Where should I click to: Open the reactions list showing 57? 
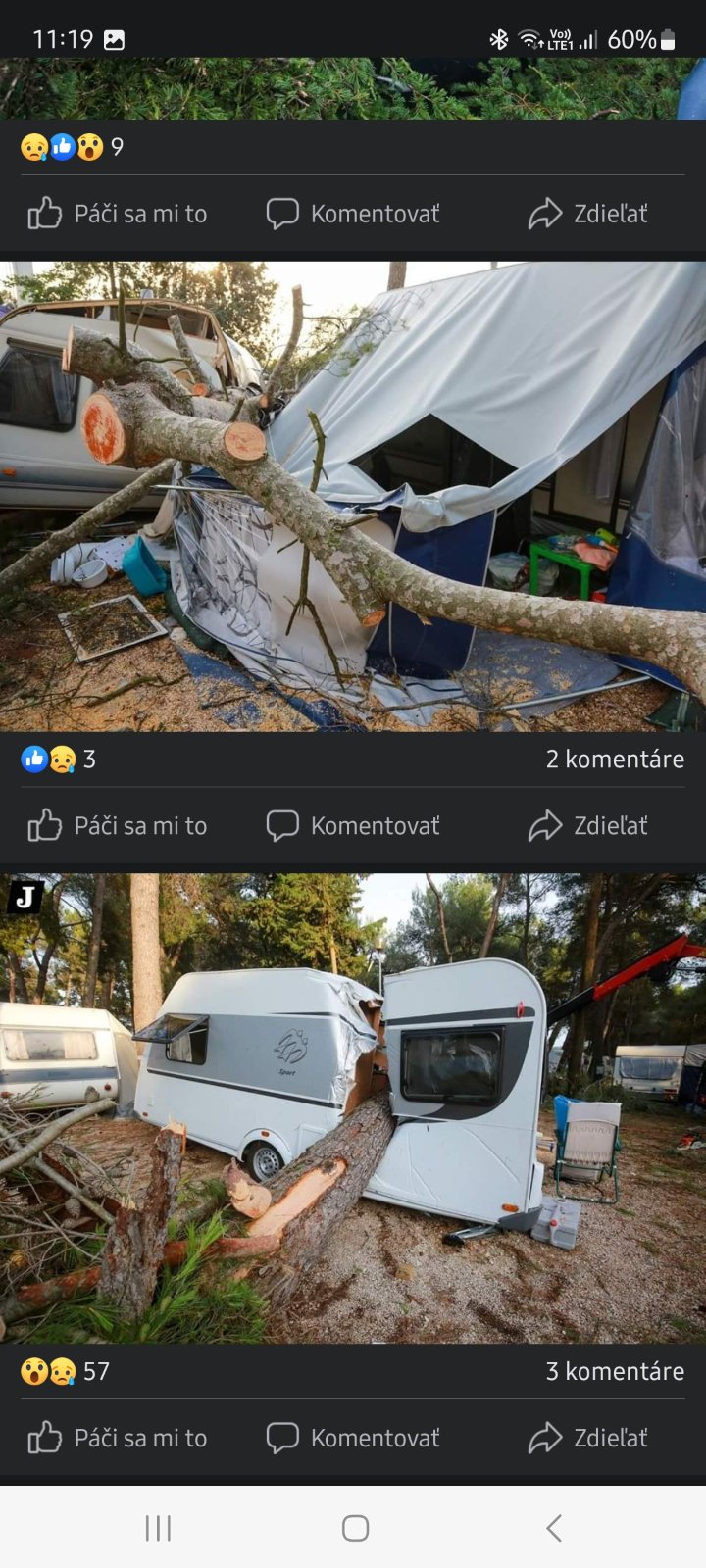pos(65,1371)
